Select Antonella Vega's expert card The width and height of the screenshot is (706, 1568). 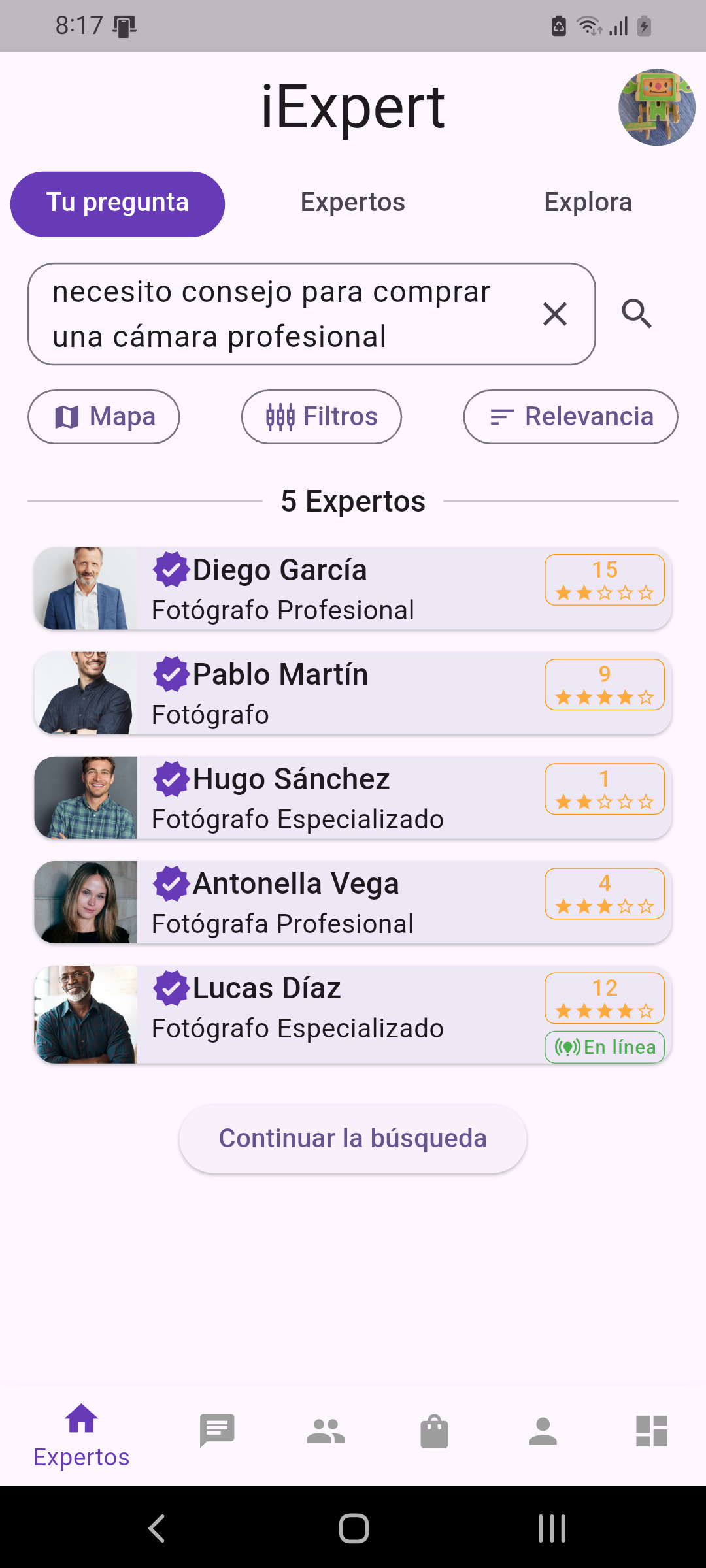340,902
